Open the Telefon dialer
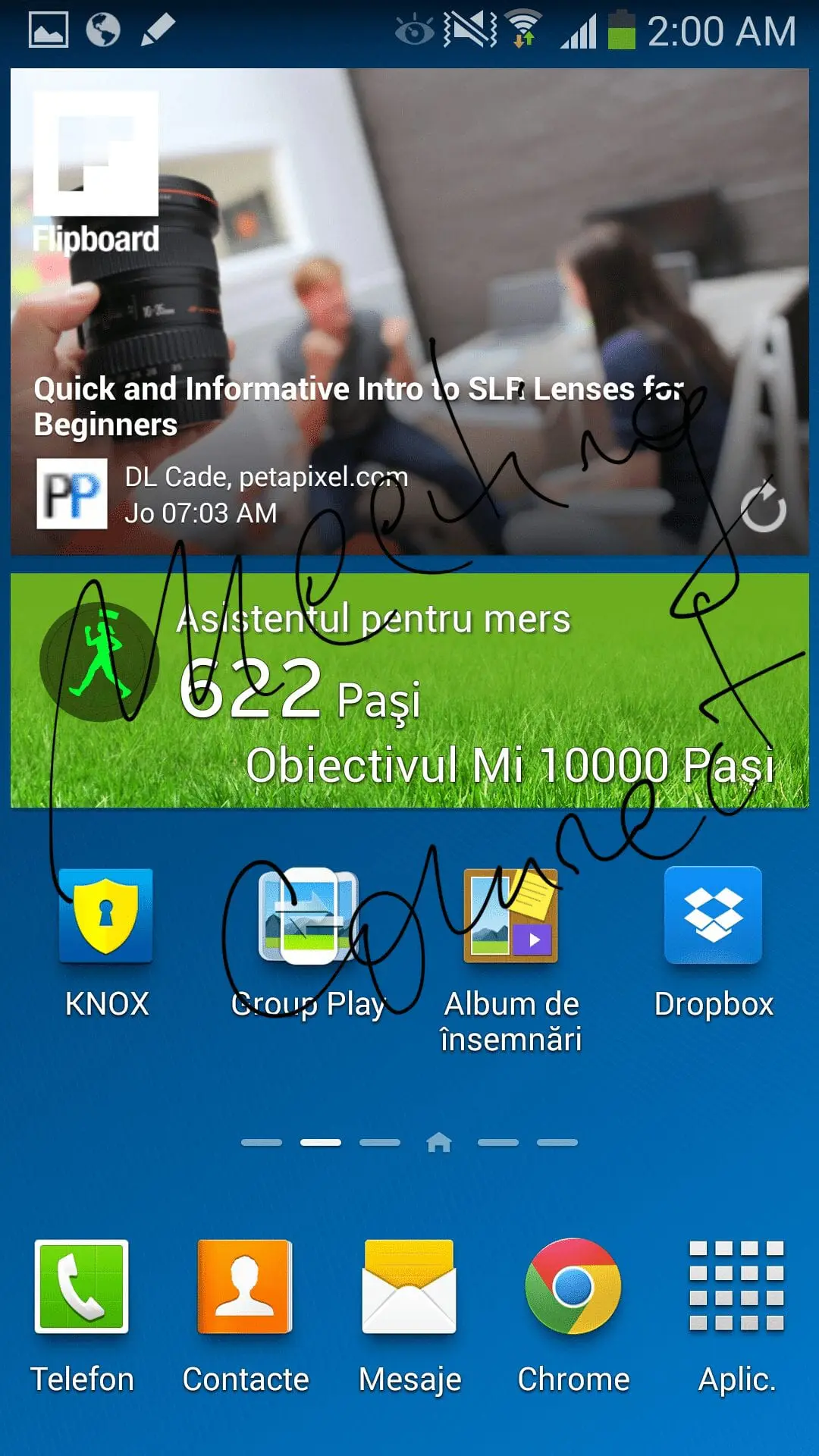This screenshot has width=819, height=1456. click(82, 1318)
